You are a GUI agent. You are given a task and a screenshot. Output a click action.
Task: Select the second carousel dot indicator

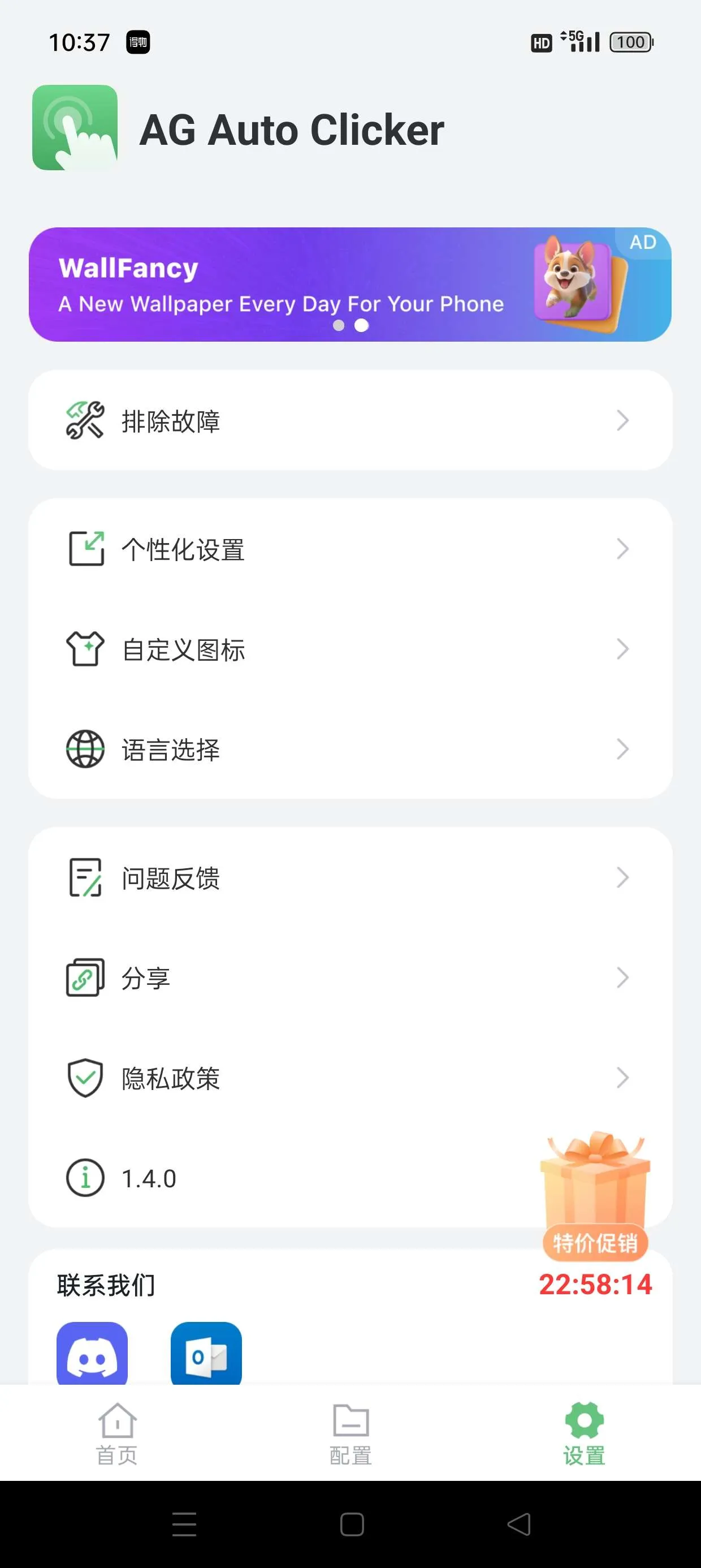click(x=361, y=326)
